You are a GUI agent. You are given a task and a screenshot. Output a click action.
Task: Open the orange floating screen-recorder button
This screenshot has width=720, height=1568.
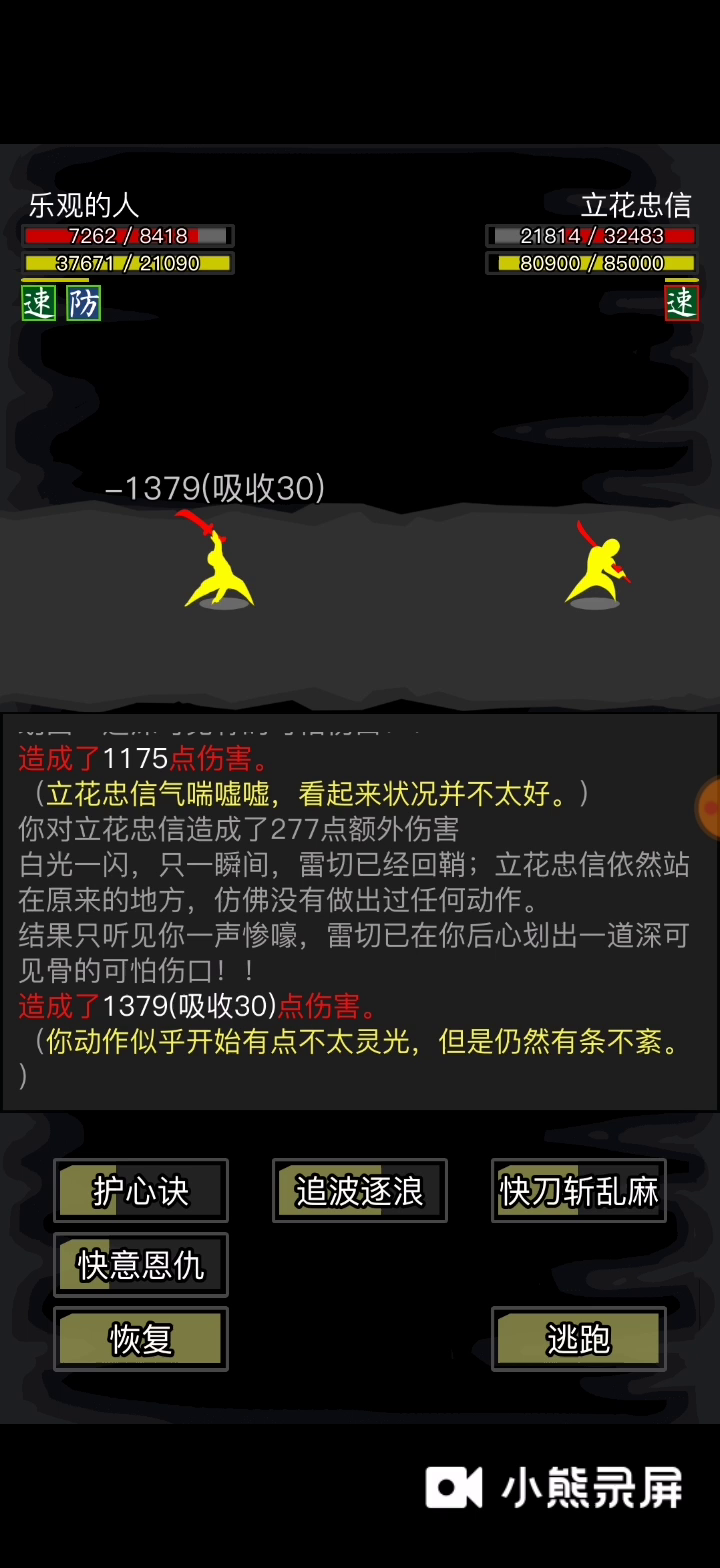pyautogui.click(x=709, y=806)
